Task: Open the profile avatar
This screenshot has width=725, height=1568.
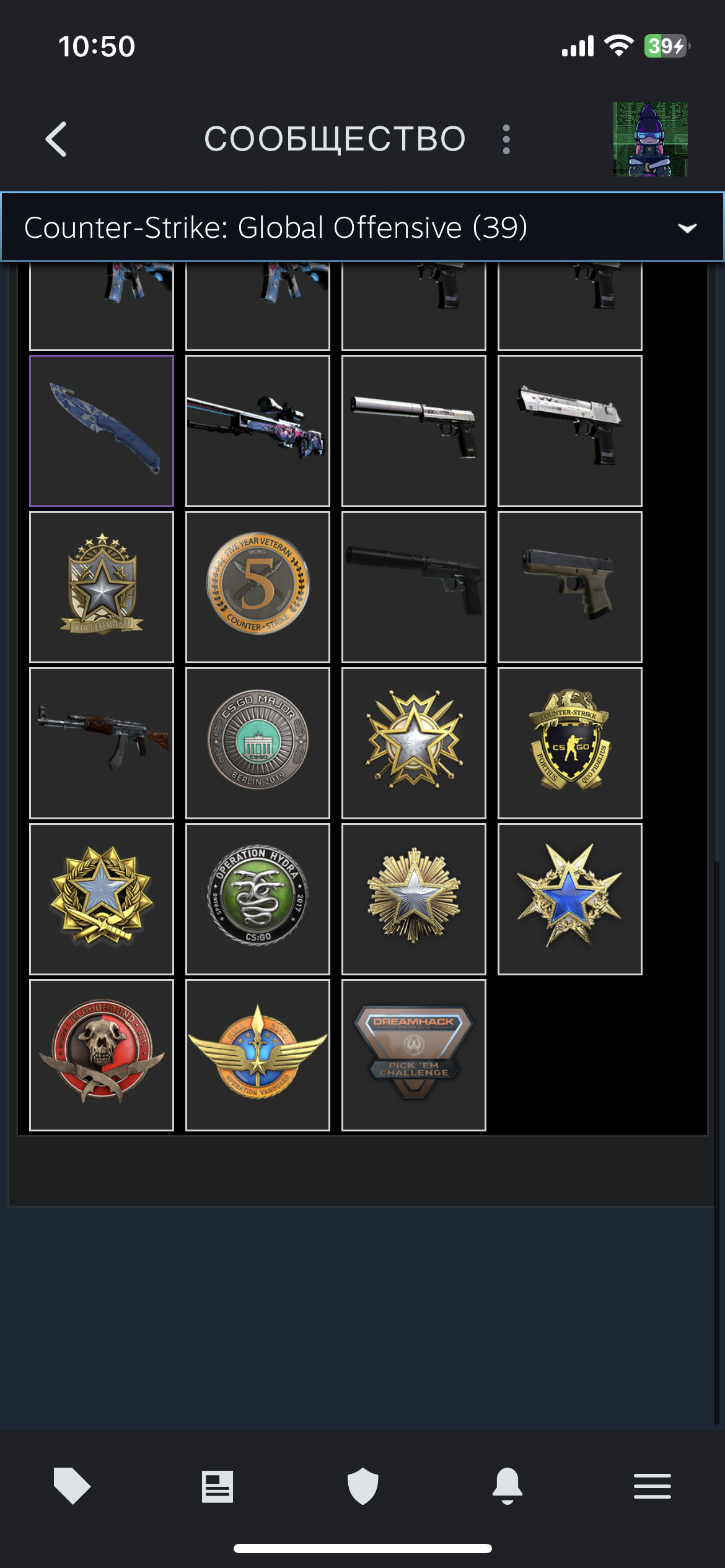Action: point(650,139)
